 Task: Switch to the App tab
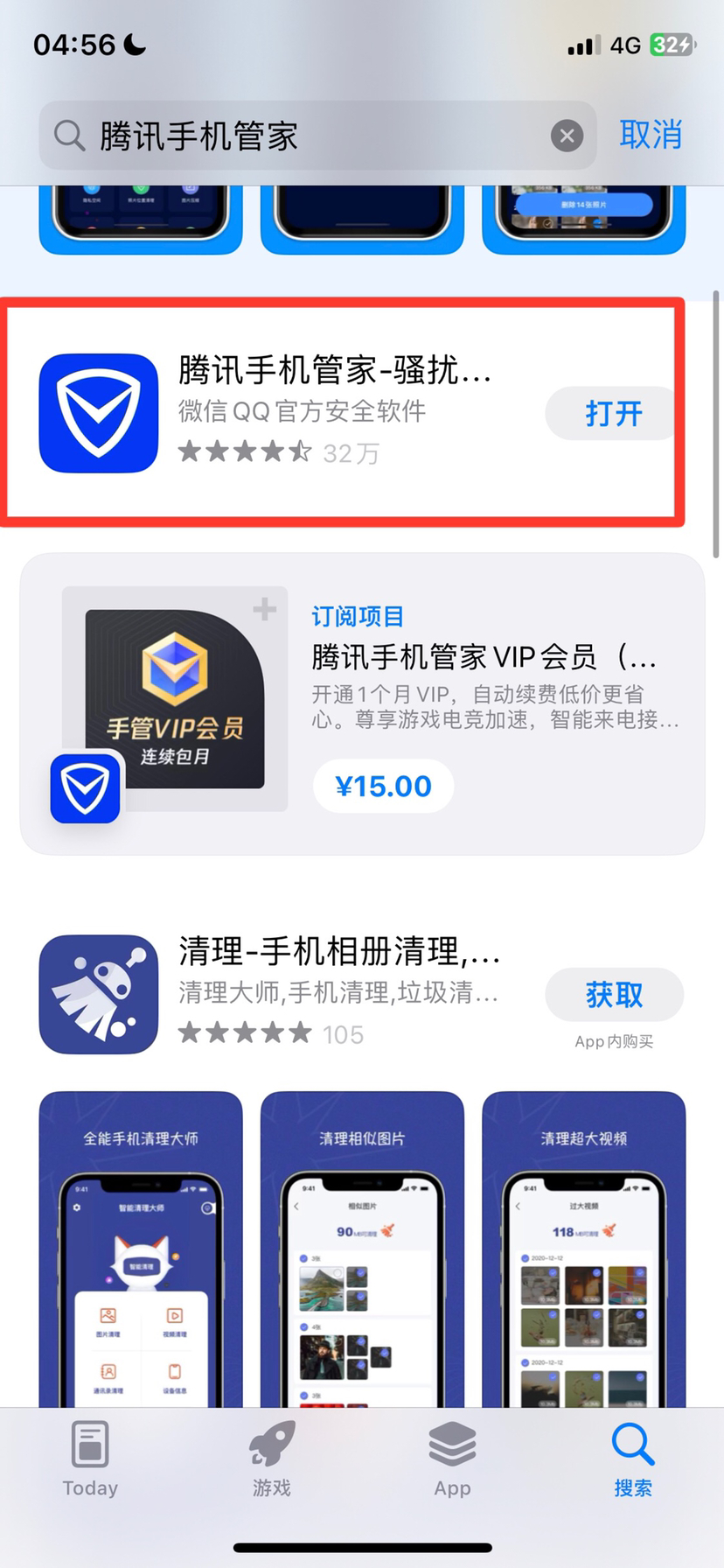[x=452, y=1459]
